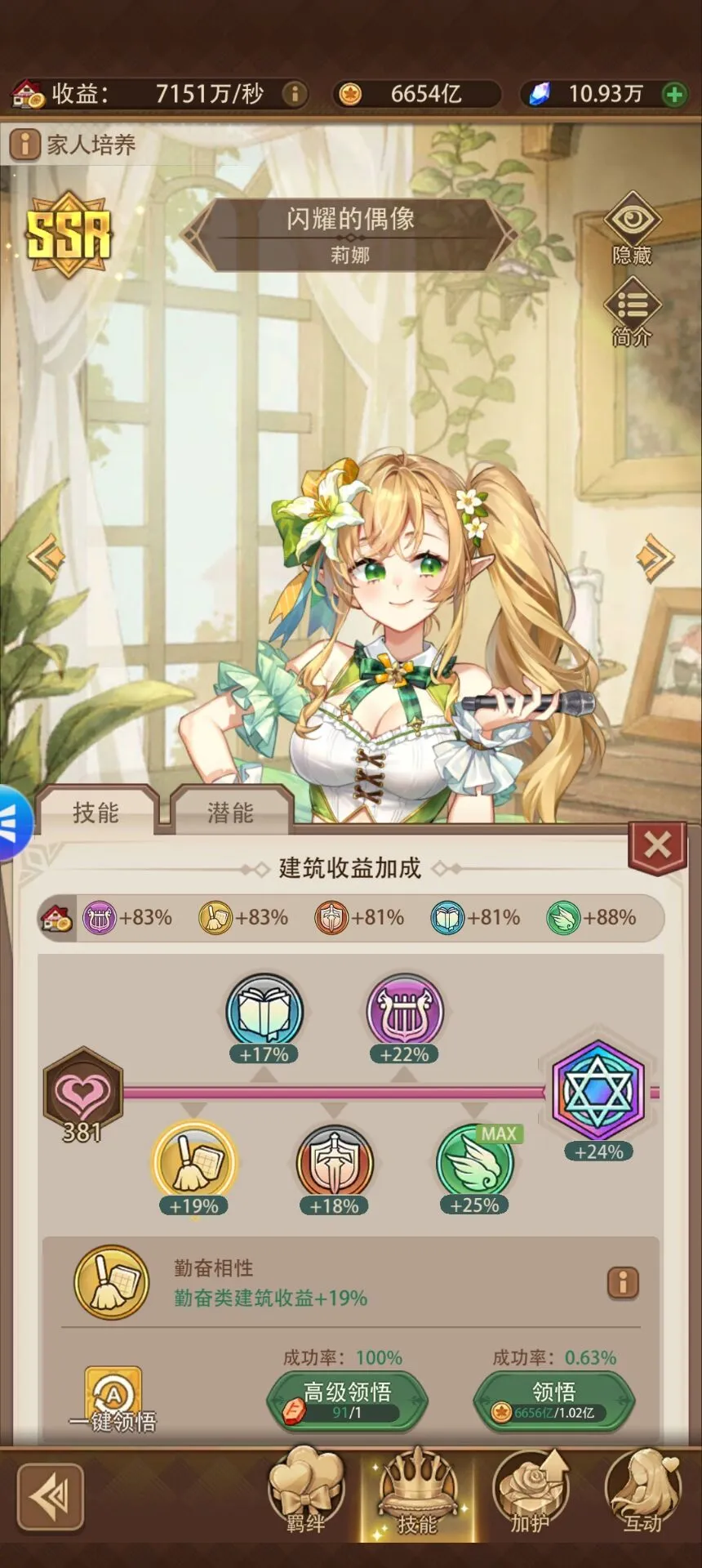
Task: Go to previous character with left arrow
Action: tap(46, 557)
